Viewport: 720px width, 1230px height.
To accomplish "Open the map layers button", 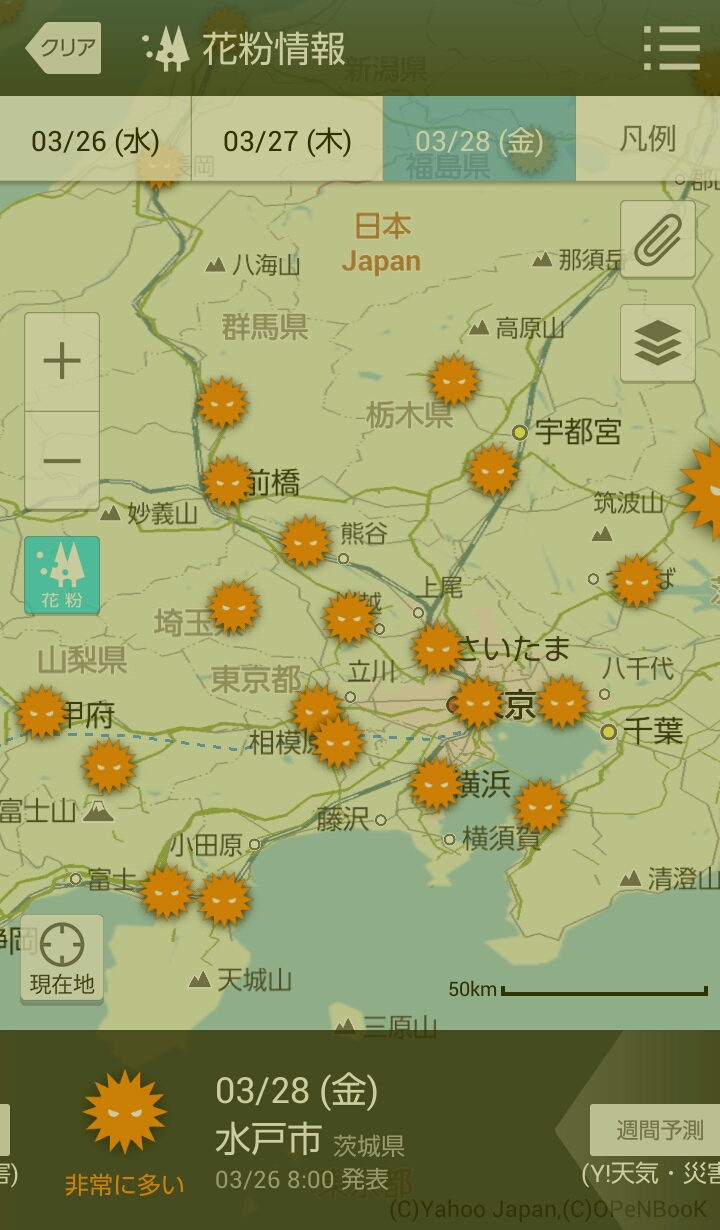I will [657, 343].
